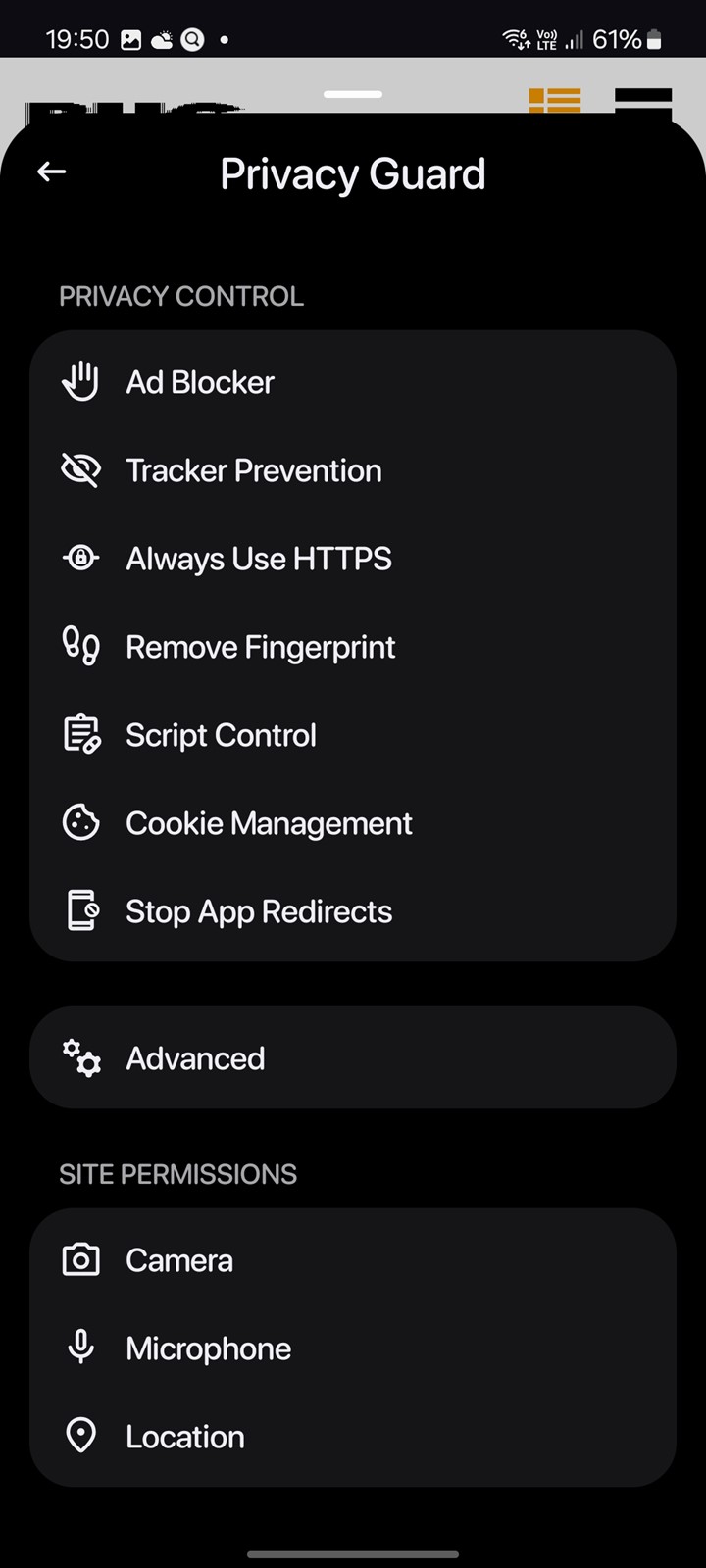The height and width of the screenshot is (1568, 706).
Task: Open Tracker Prevention
Action: (353, 470)
